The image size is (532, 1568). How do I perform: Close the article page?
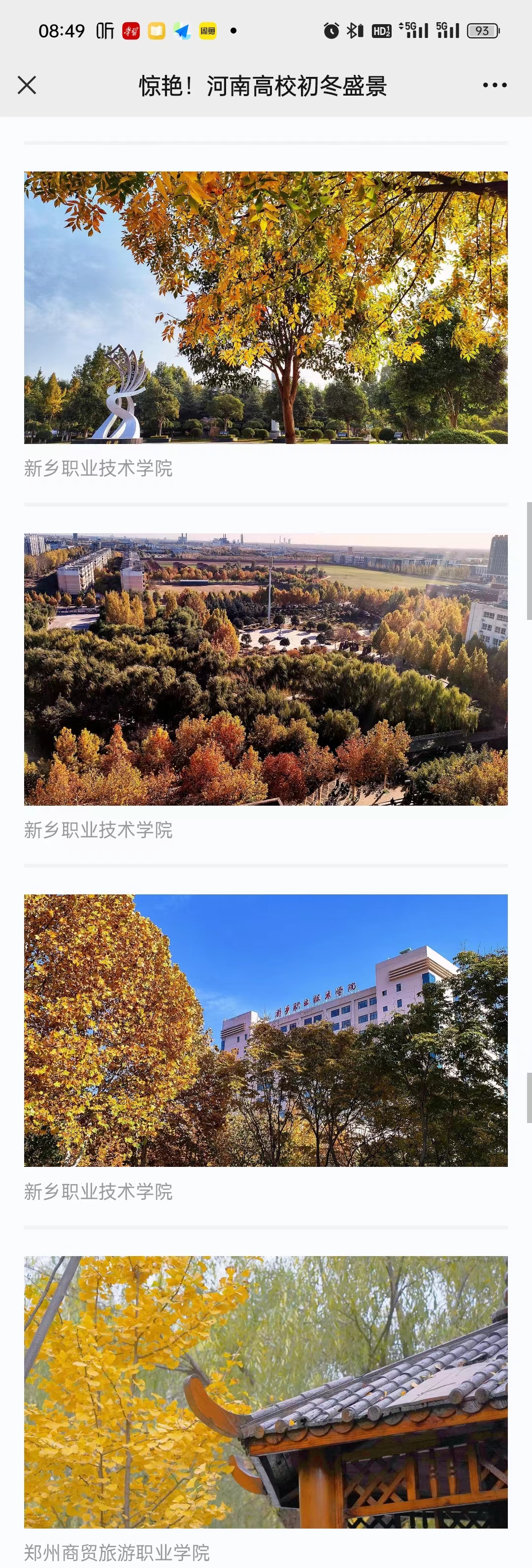tap(27, 85)
